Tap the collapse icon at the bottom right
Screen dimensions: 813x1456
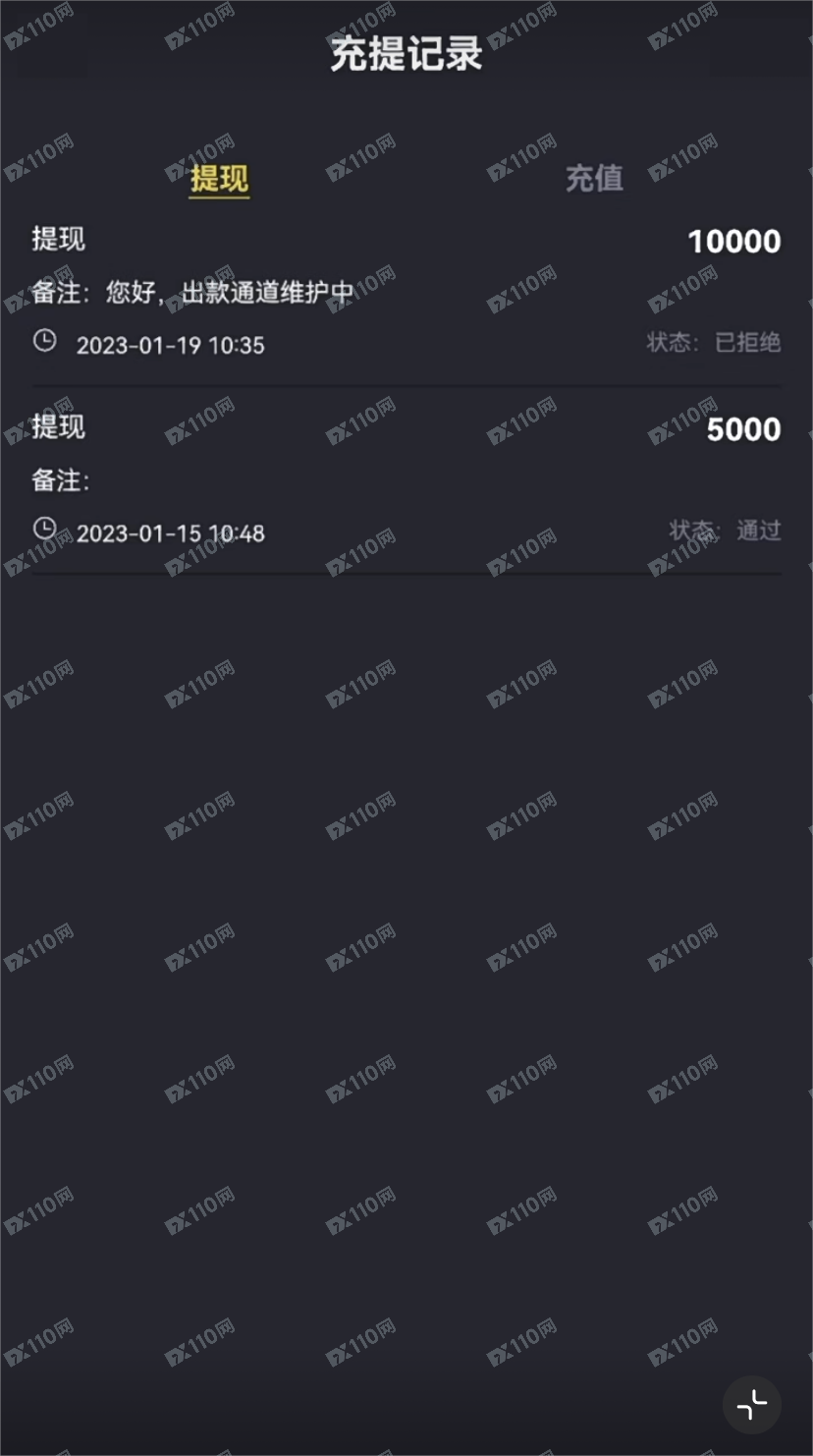[x=751, y=1405]
